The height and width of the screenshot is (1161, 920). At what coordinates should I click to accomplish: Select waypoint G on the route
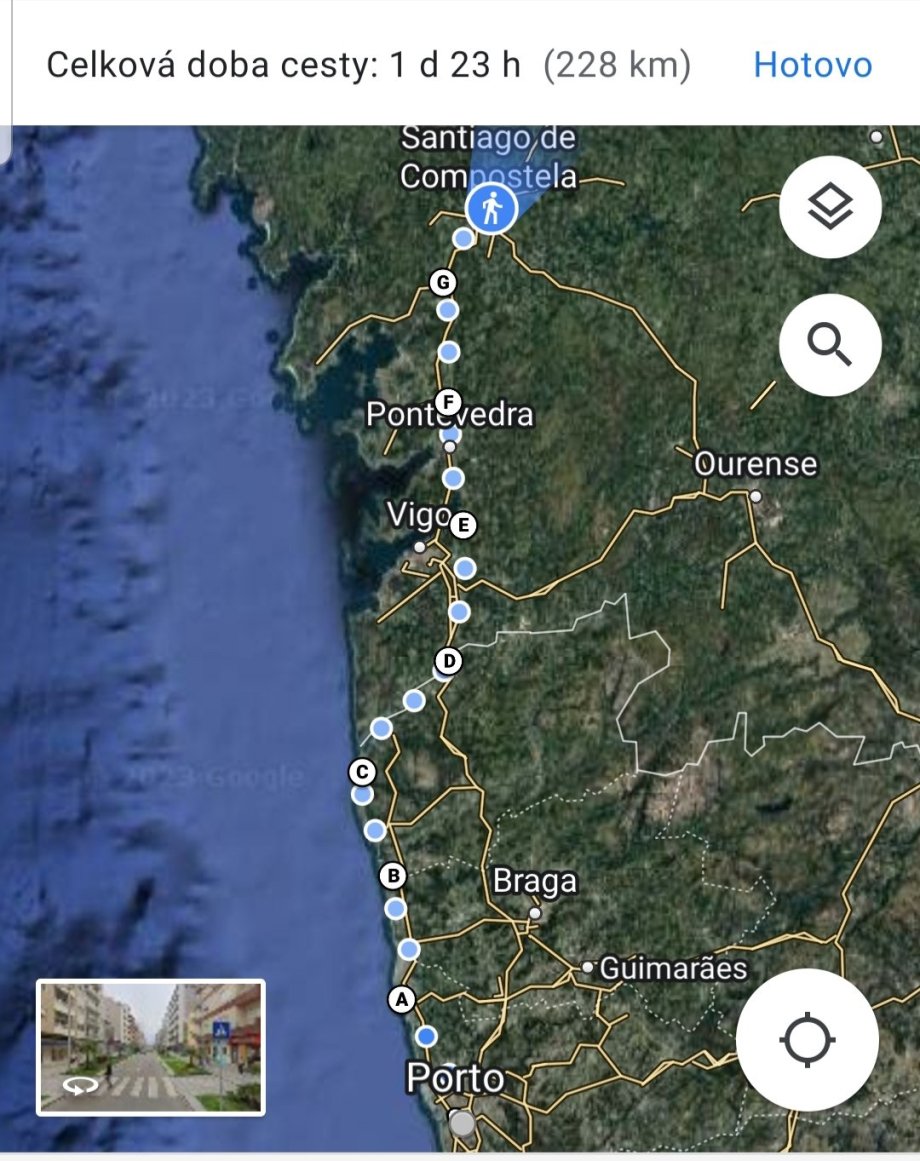click(x=443, y=283)
